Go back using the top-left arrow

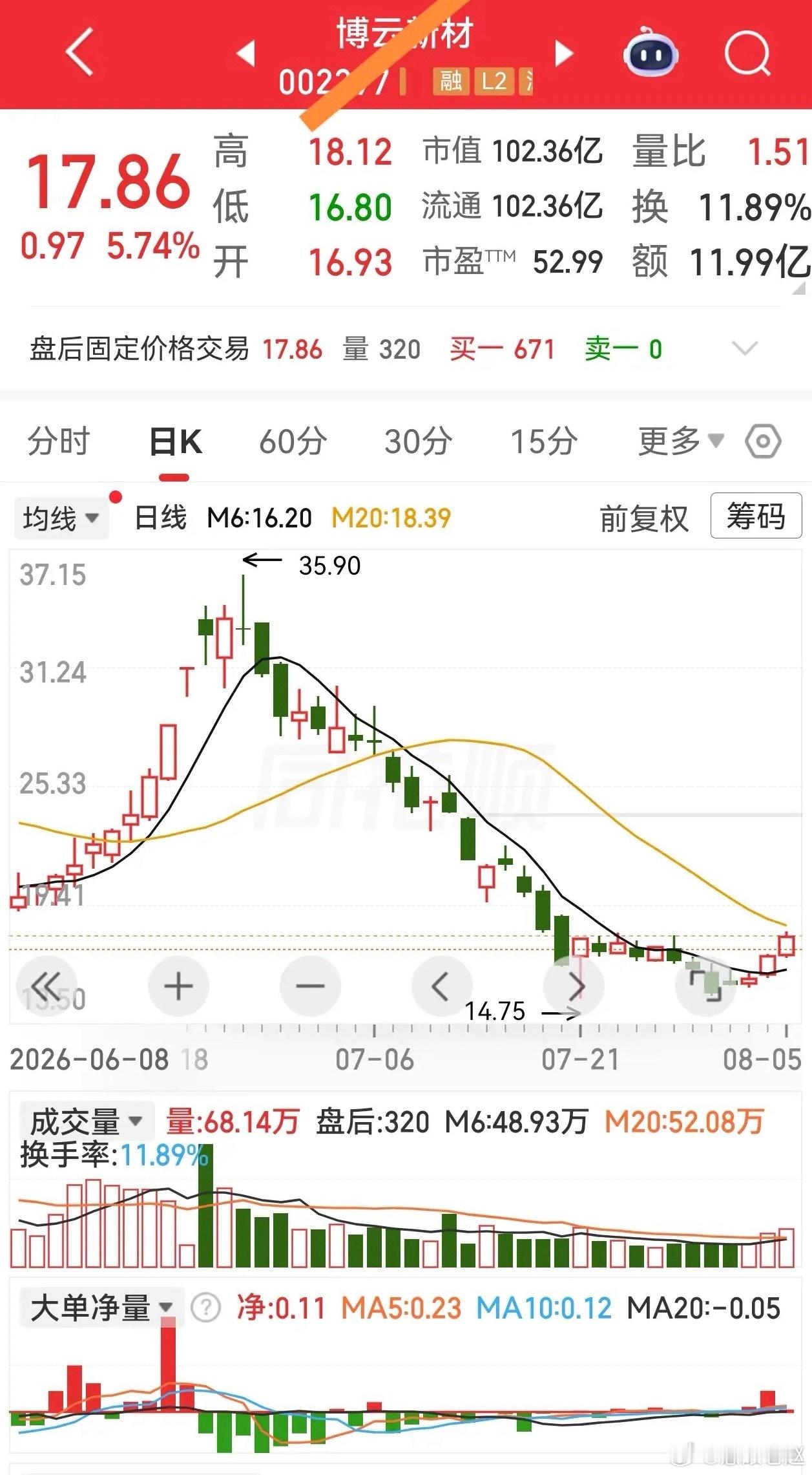pyautogui.click(x=81, y=52)
